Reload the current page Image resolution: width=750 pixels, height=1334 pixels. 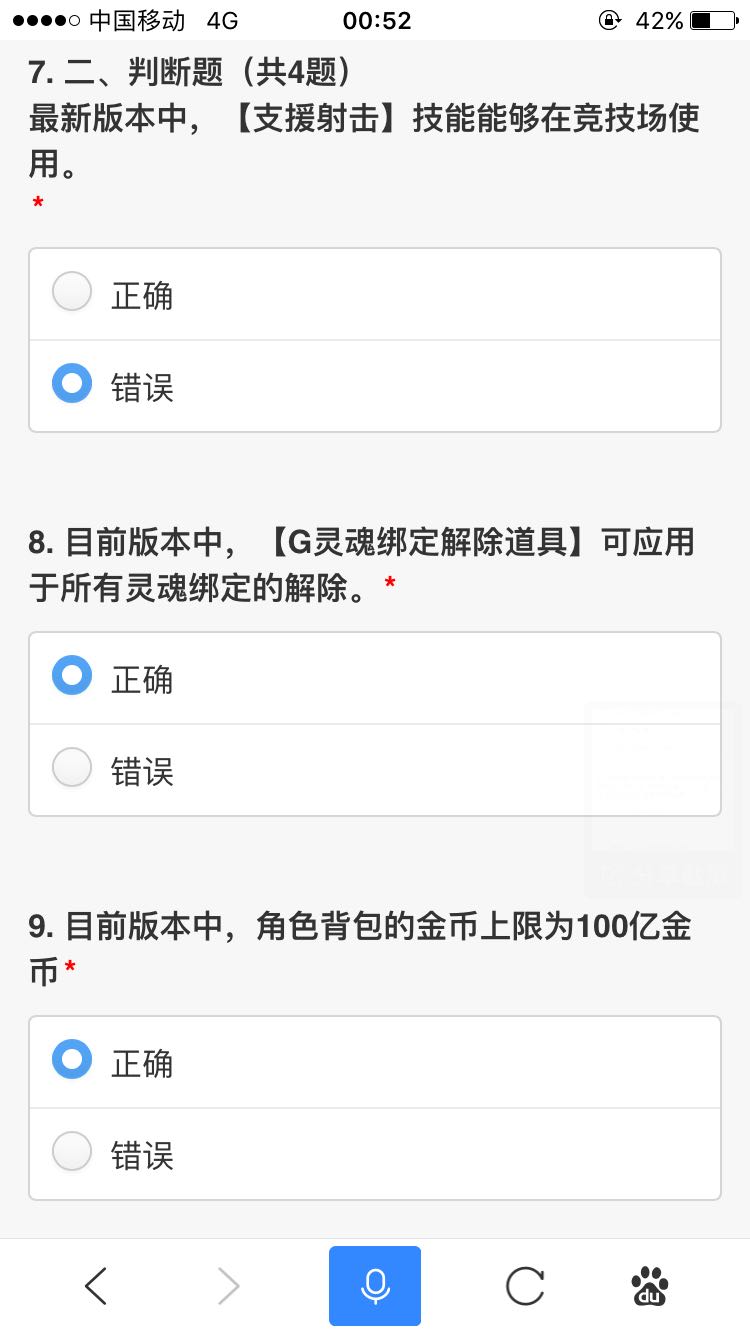tap(525, 1286)
